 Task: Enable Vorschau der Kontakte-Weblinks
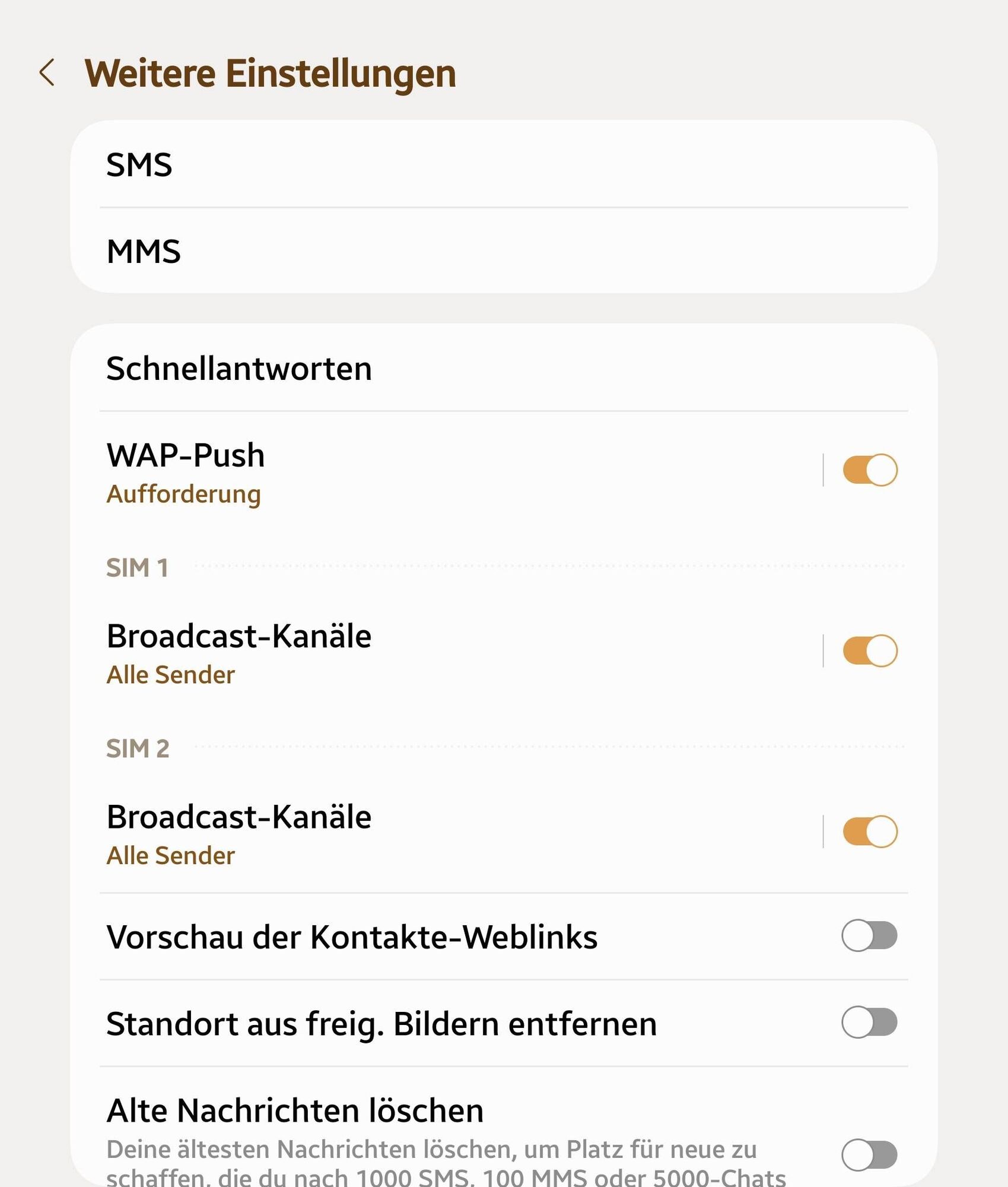(869, 936)
